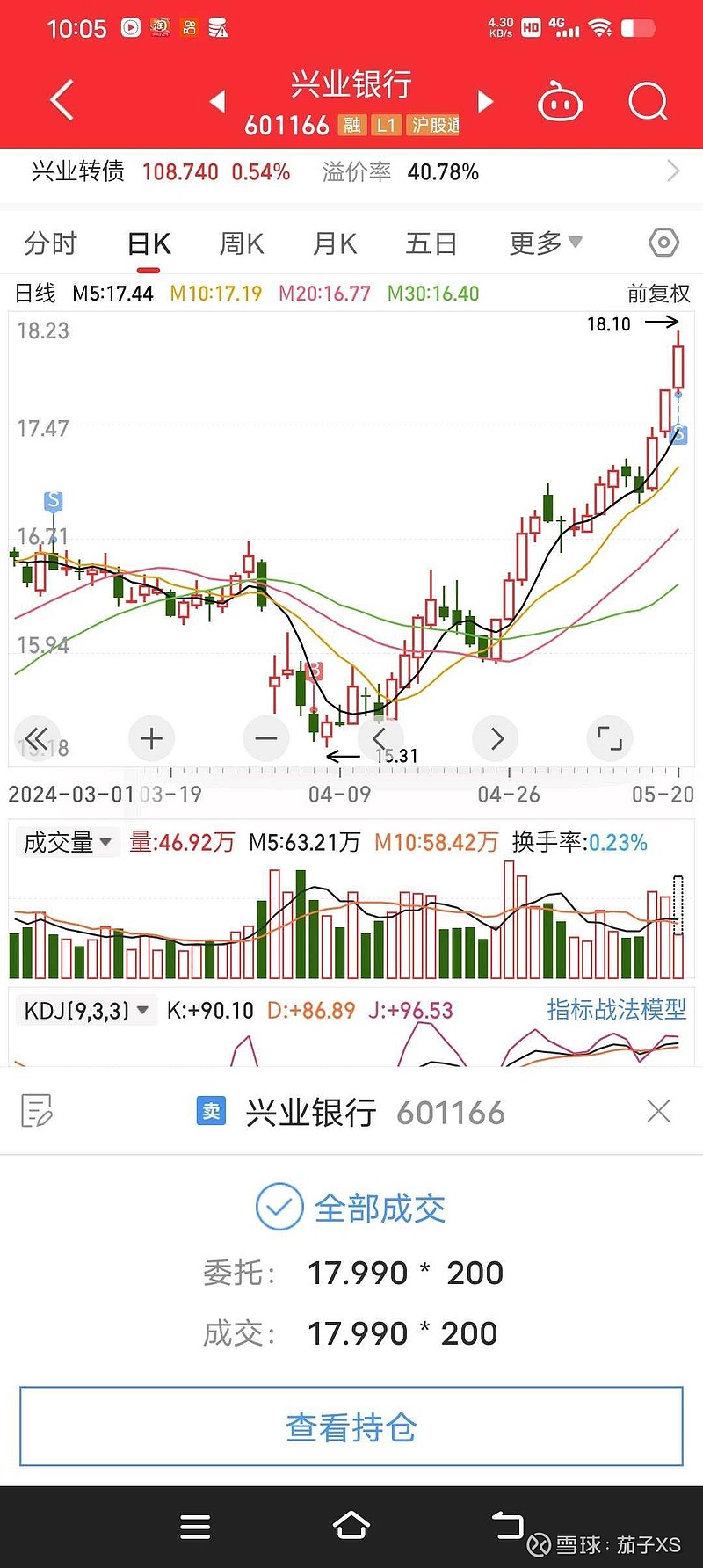Expand chart to full screen

609,738
